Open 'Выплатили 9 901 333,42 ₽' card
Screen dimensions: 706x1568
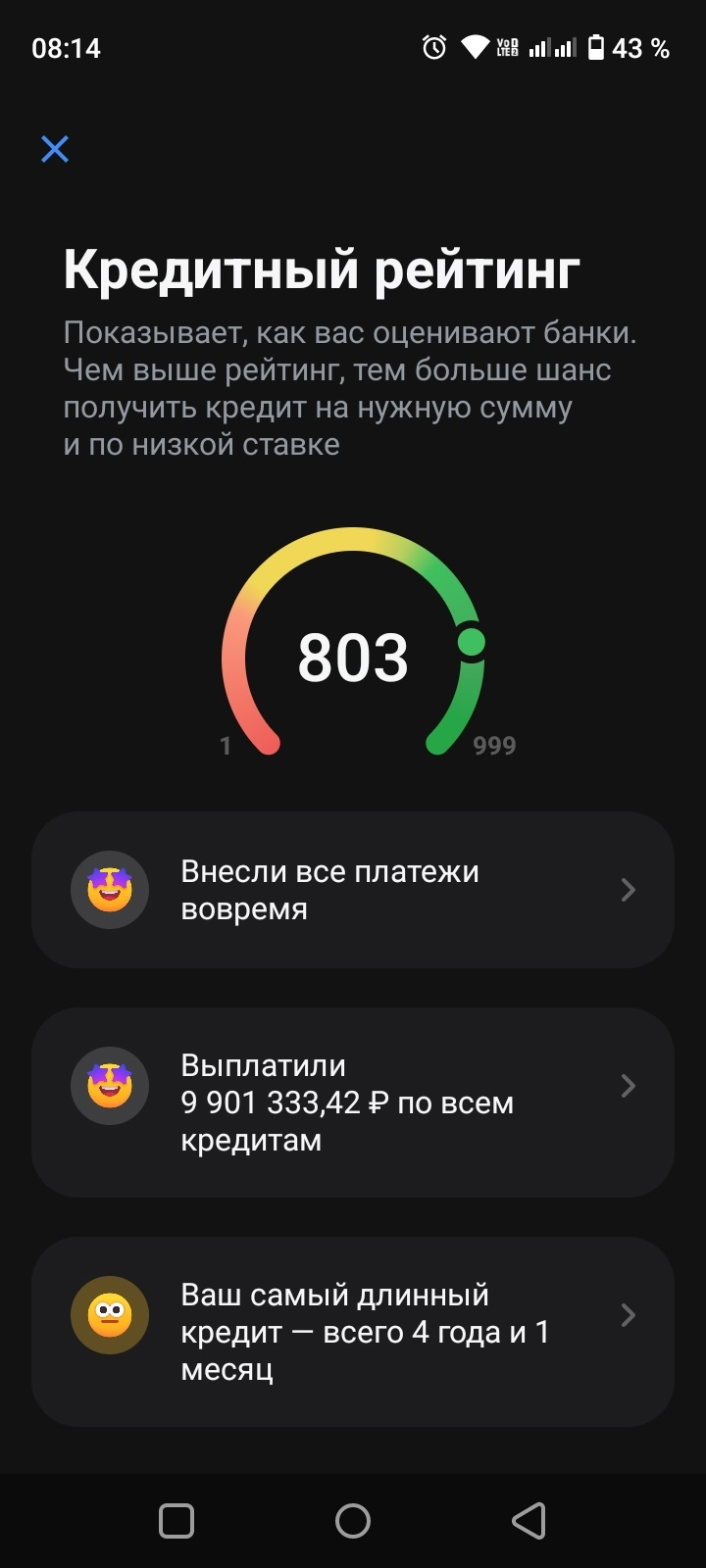pos(353,1102)
